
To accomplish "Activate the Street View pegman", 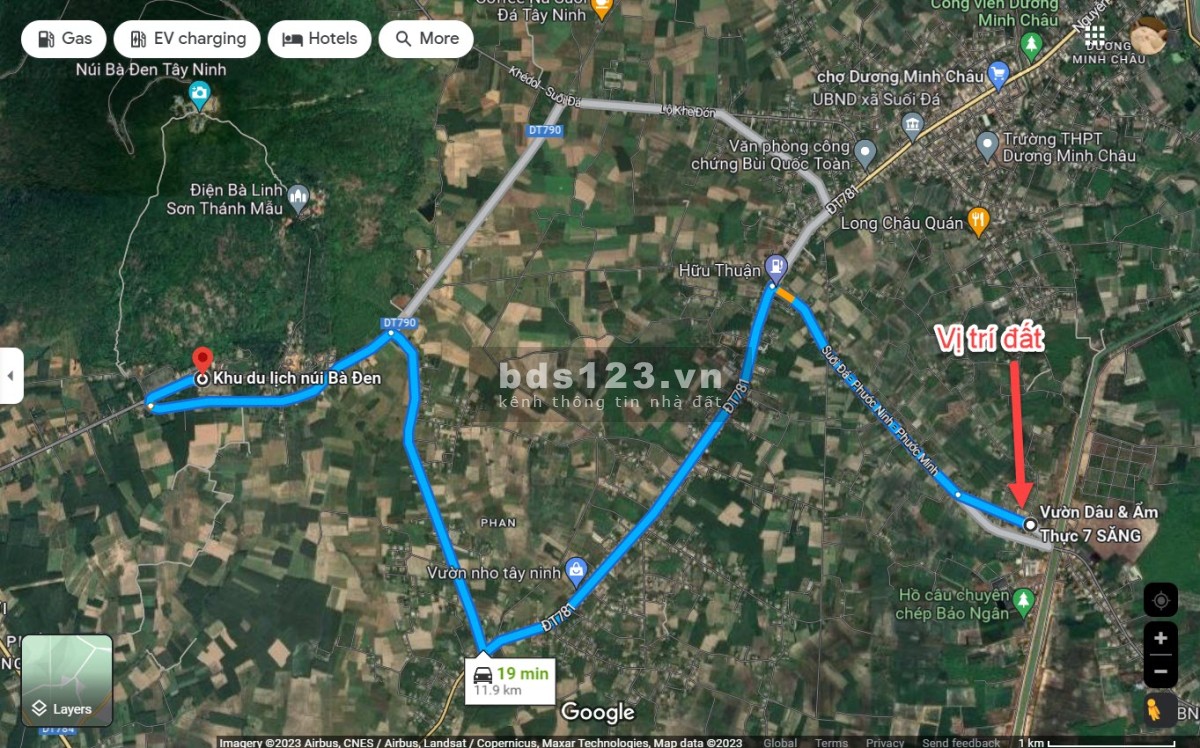I will click(x=1160, y=709).
